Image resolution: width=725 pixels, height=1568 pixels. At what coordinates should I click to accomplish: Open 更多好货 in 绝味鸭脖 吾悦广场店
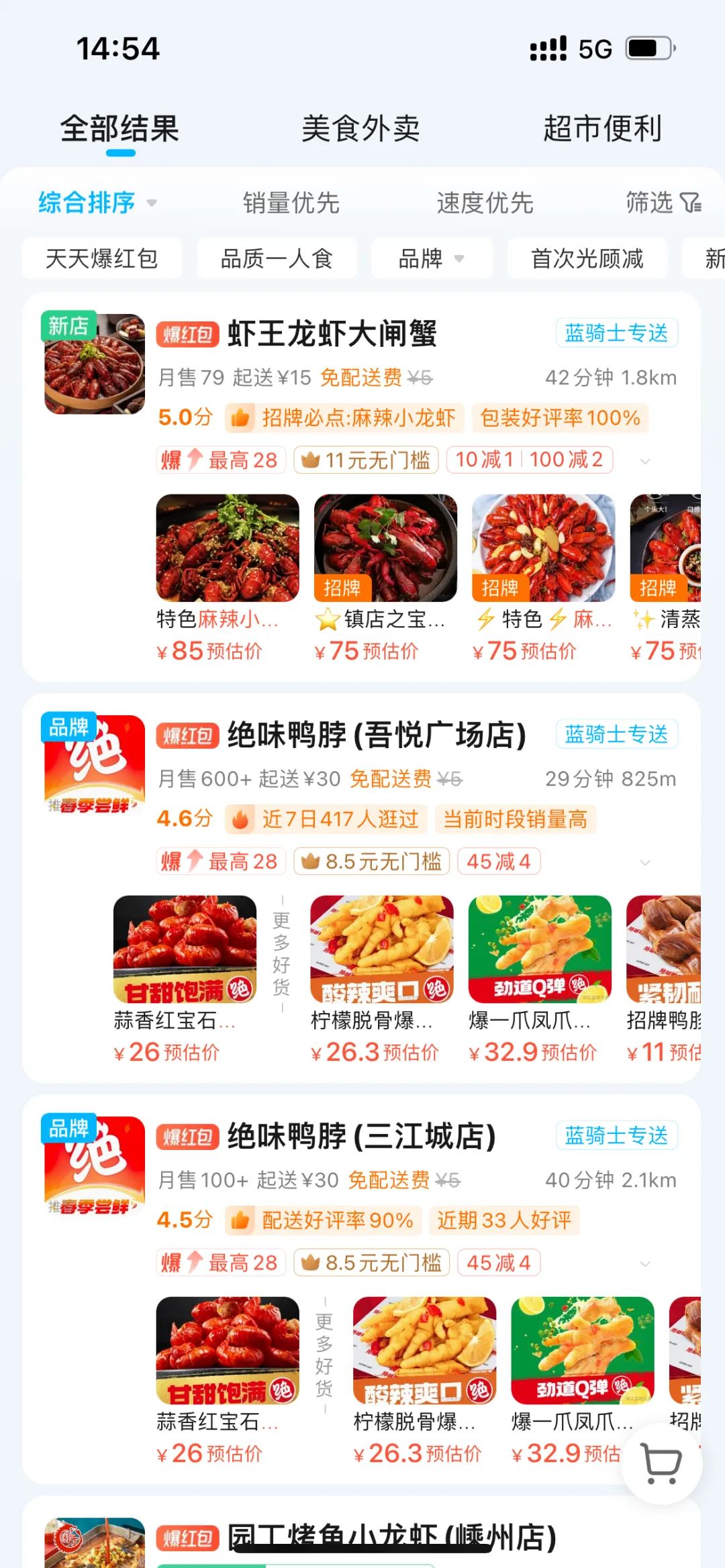coord(281,953)
